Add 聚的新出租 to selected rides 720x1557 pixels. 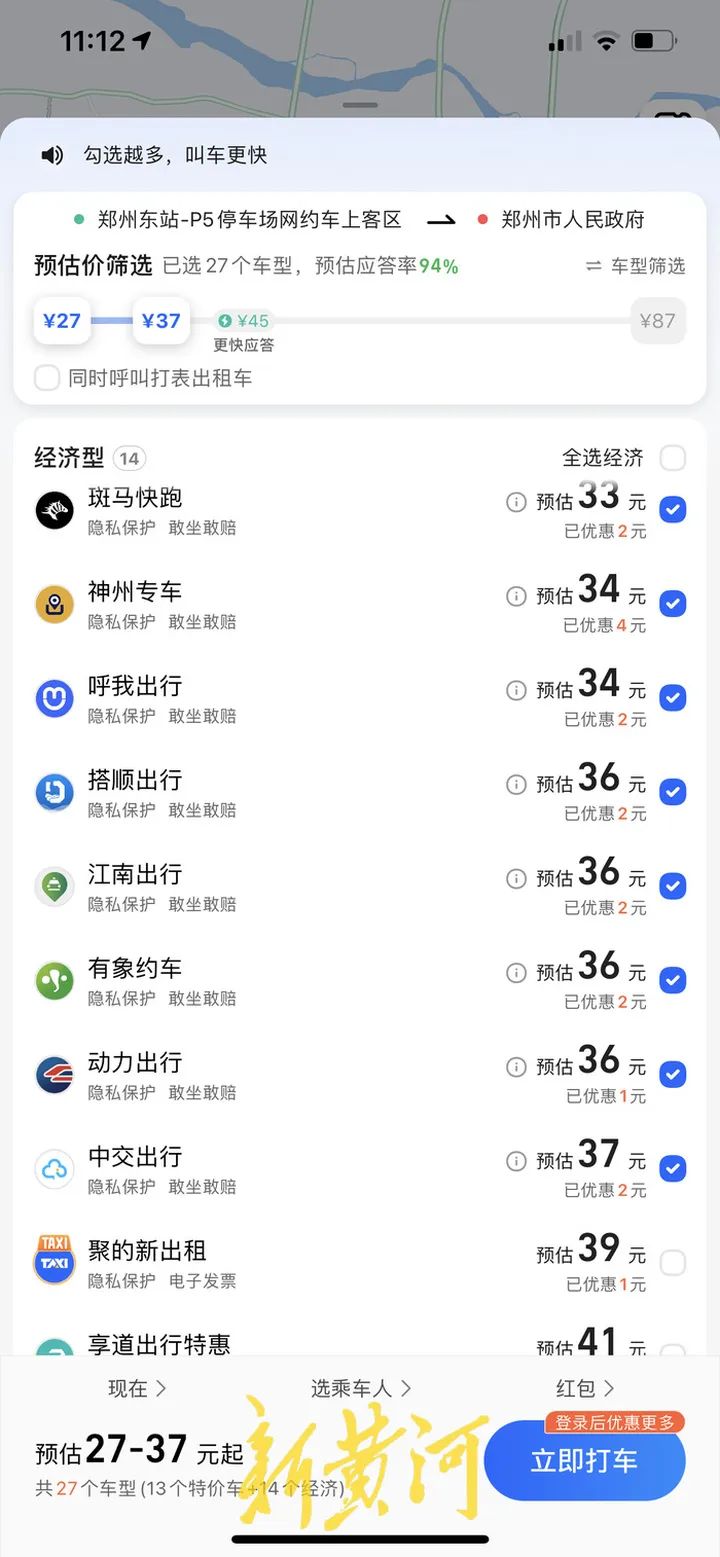tap(673, 1263)
